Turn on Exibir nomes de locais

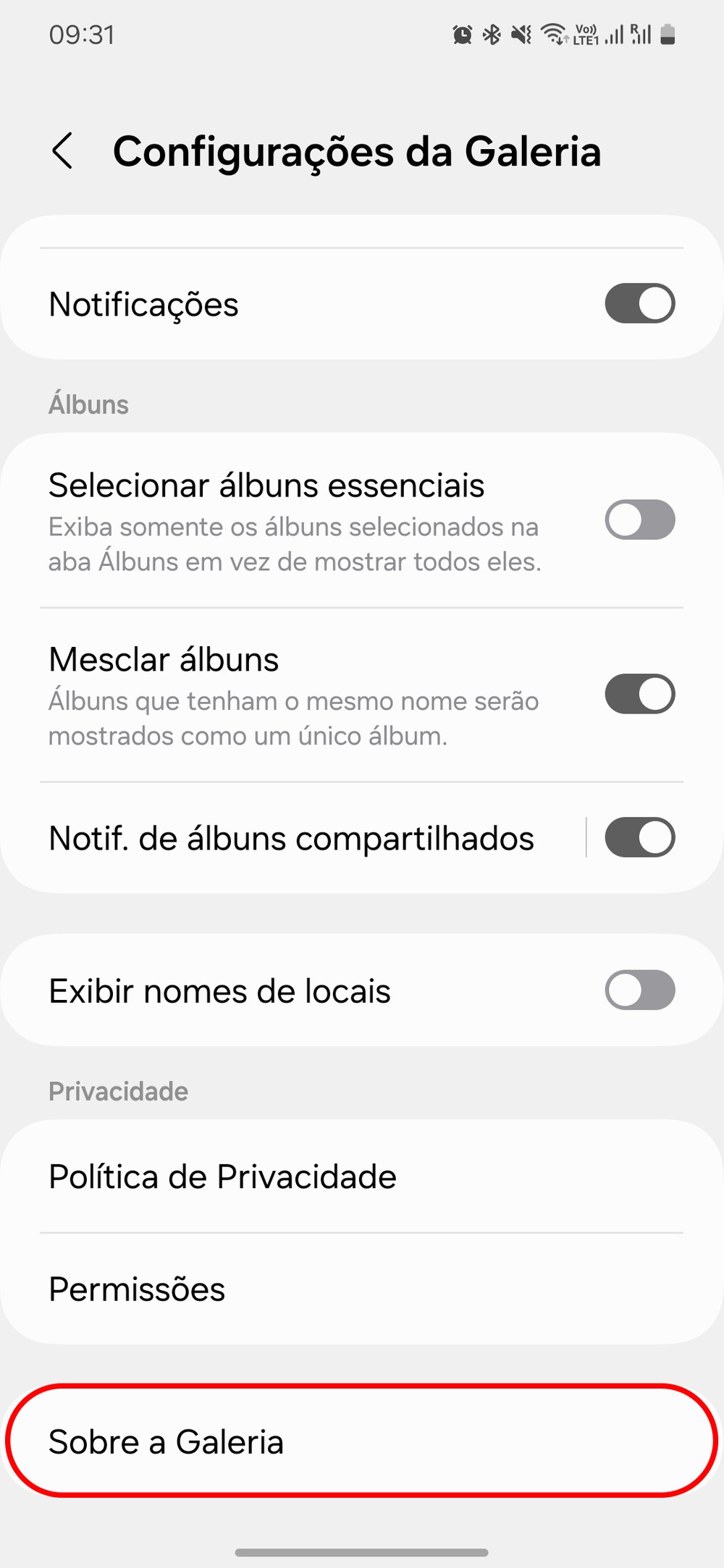point(639,991)
